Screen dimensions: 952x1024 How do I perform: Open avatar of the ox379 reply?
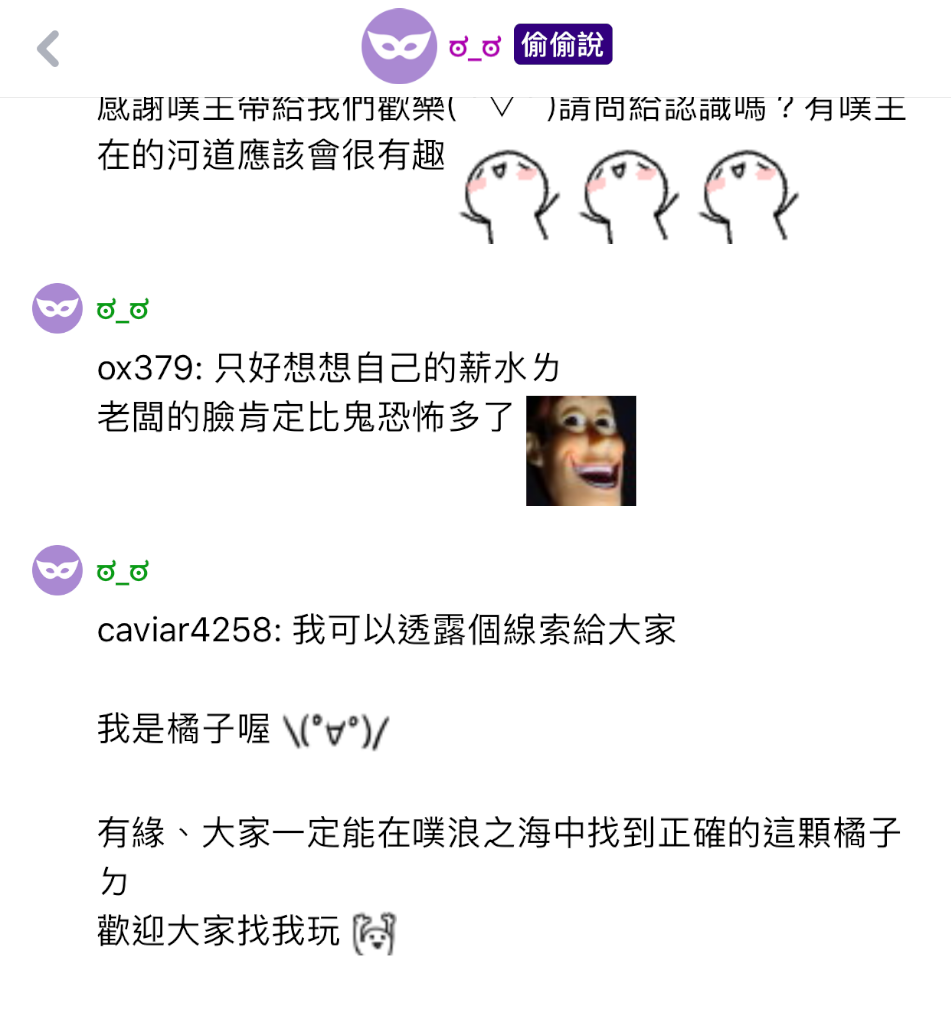pyautogui.click(x=57, y=308)
